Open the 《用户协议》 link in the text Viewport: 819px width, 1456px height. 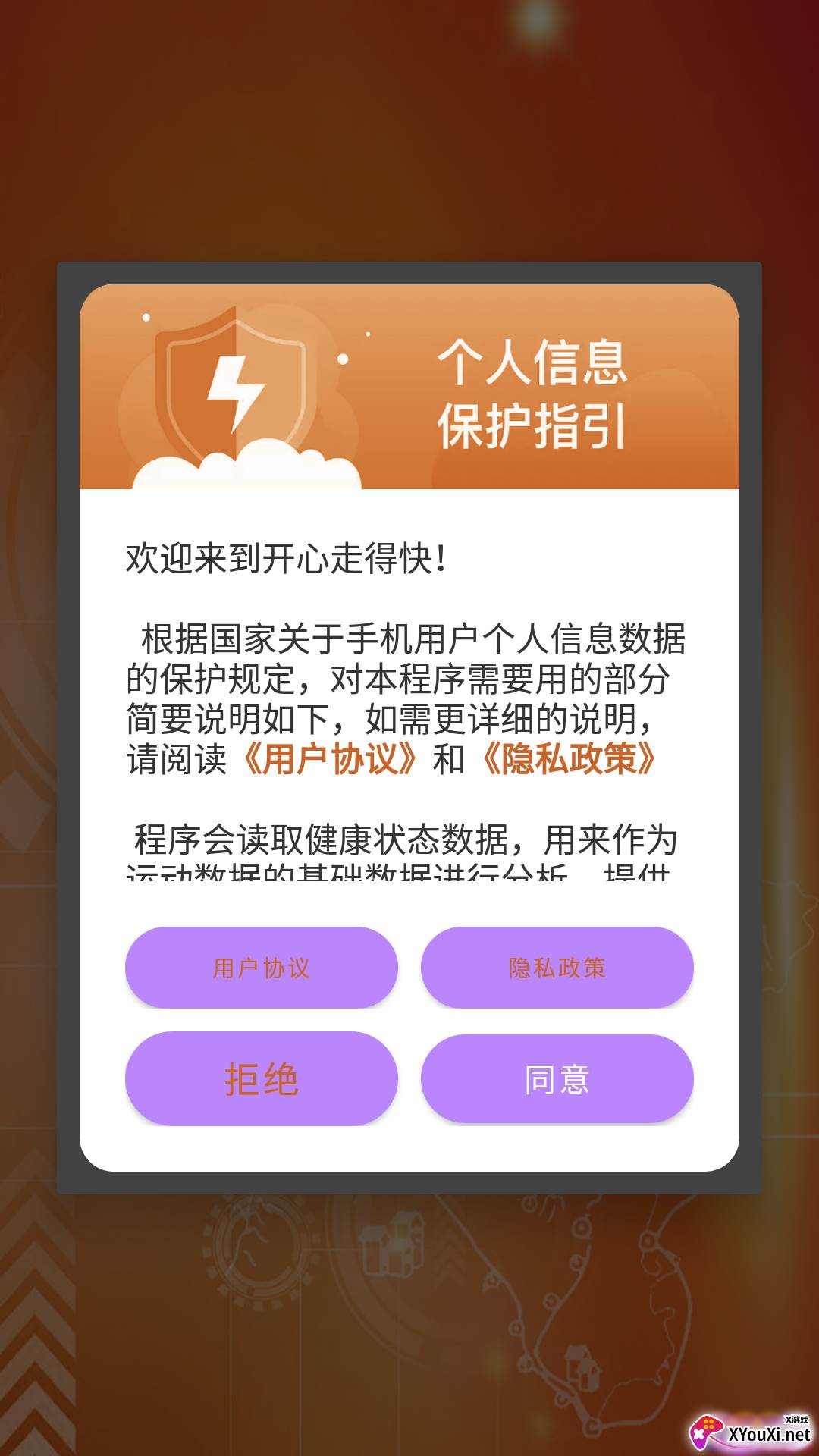(330, 758)
